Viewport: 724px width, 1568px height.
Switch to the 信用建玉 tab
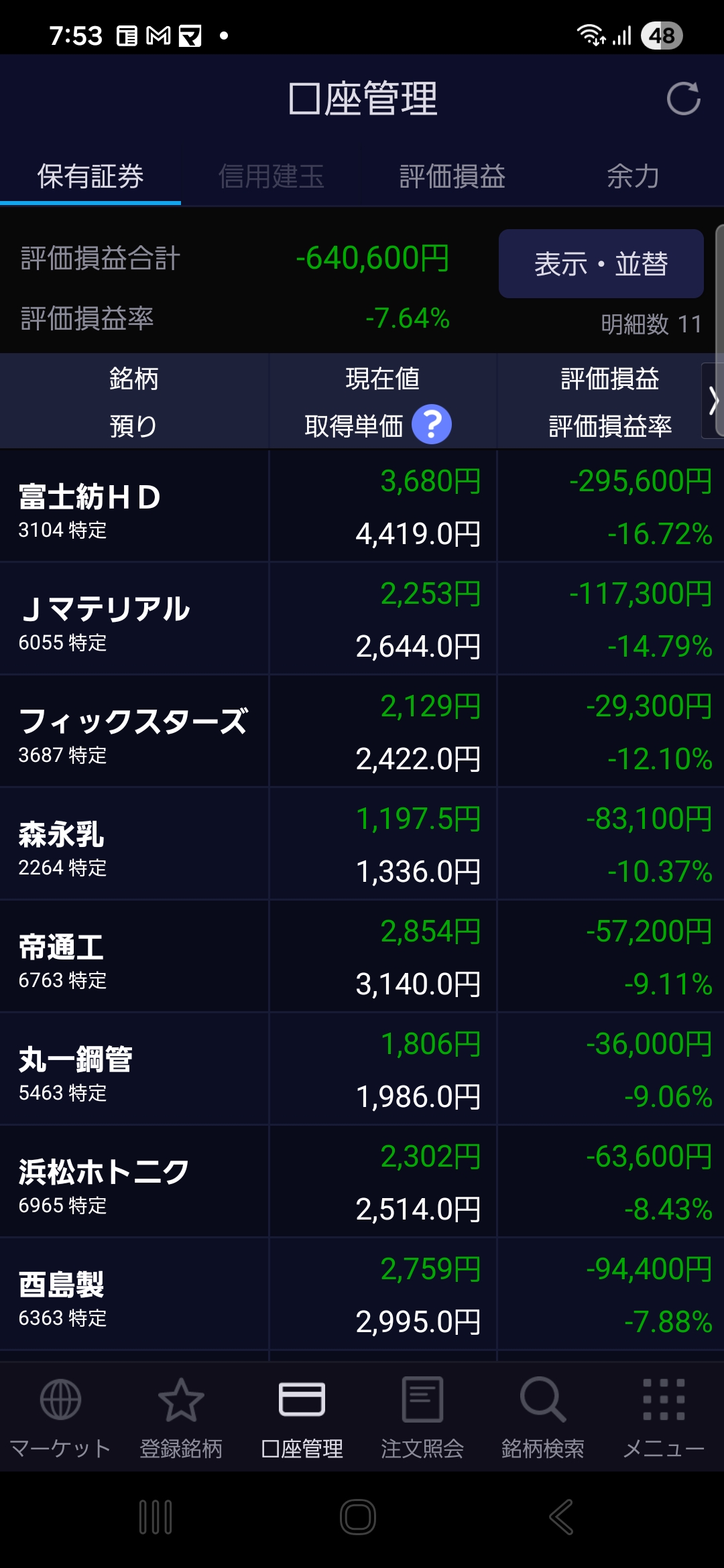[x=271, y=177]
